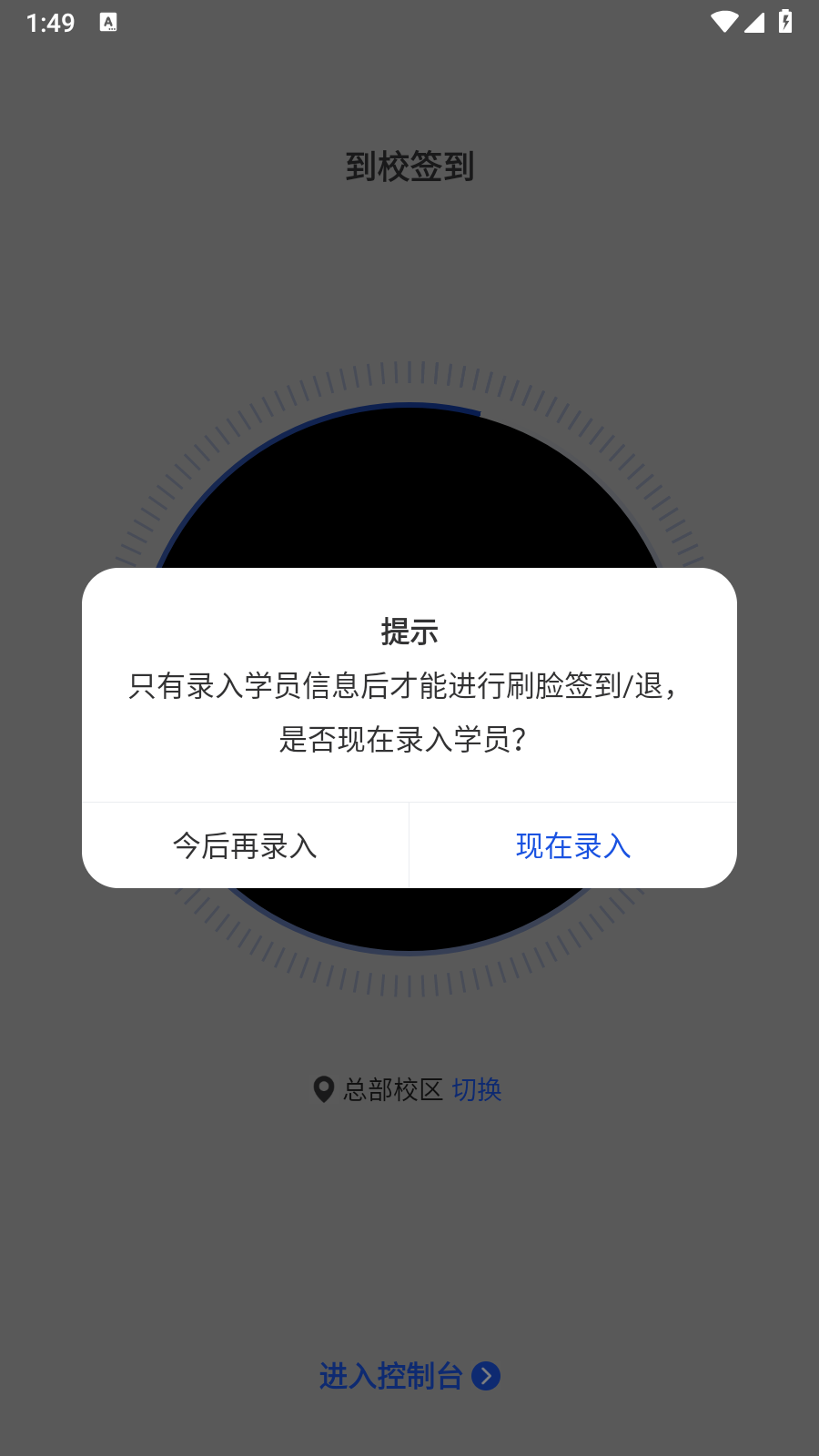Choose 今后再录入 to enter students later
Screen dimensions: 819x1456
[245, 845]
